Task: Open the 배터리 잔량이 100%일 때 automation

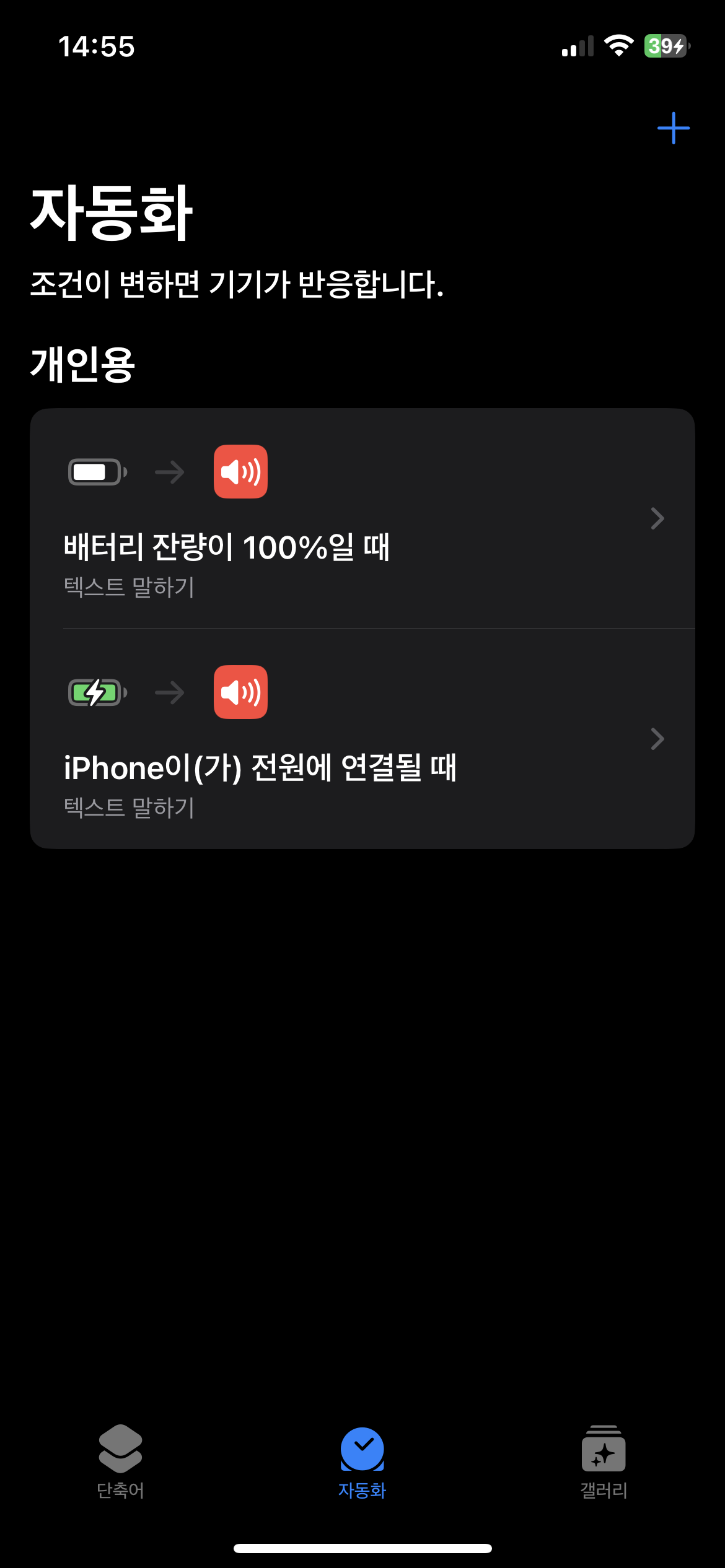Action: coord(362,519)
